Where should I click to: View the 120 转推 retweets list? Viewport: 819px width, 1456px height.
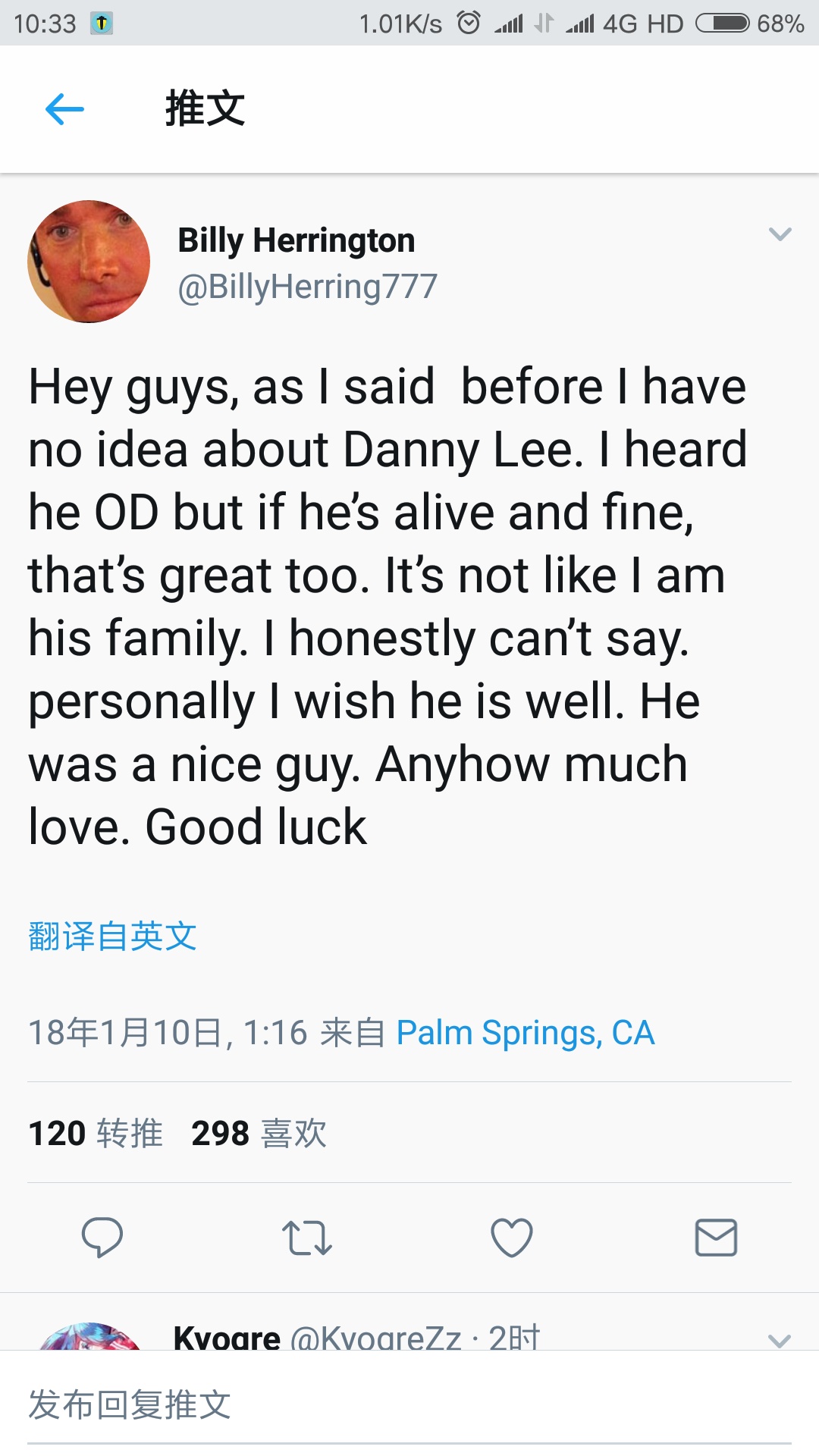point(96,1134)
